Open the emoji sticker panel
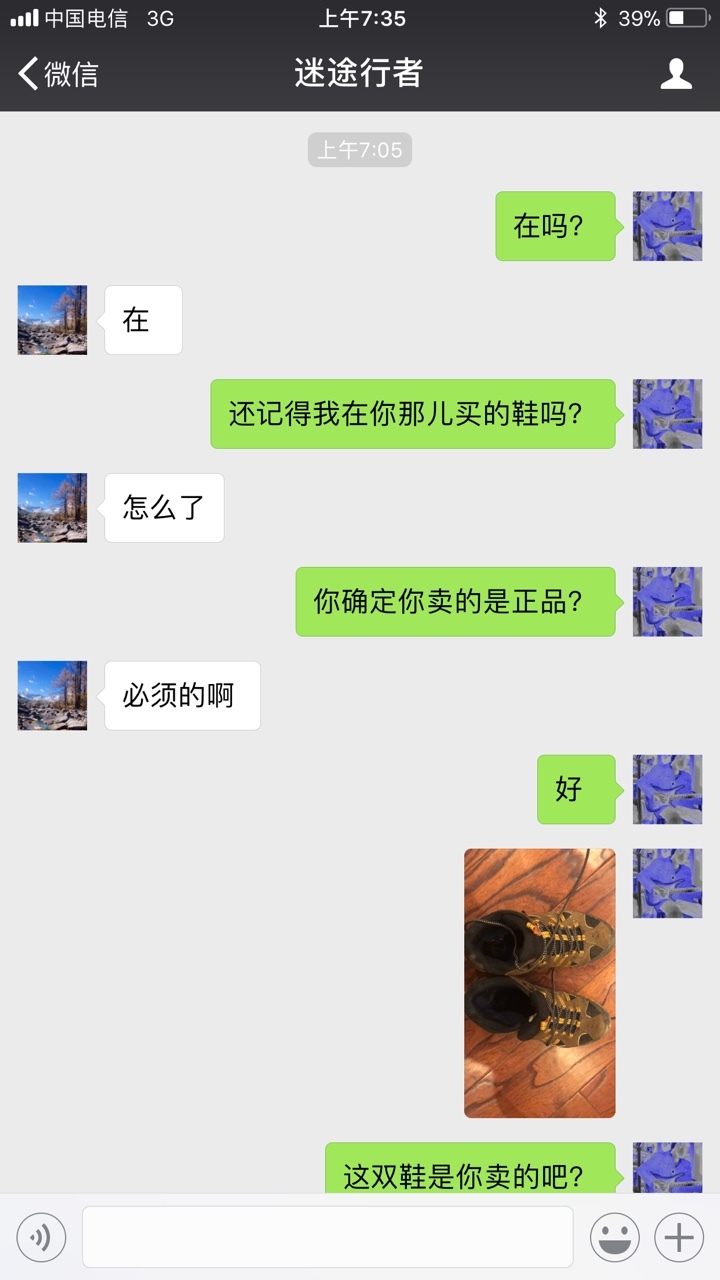The image size is (720, 1280). click(614, 1238)
